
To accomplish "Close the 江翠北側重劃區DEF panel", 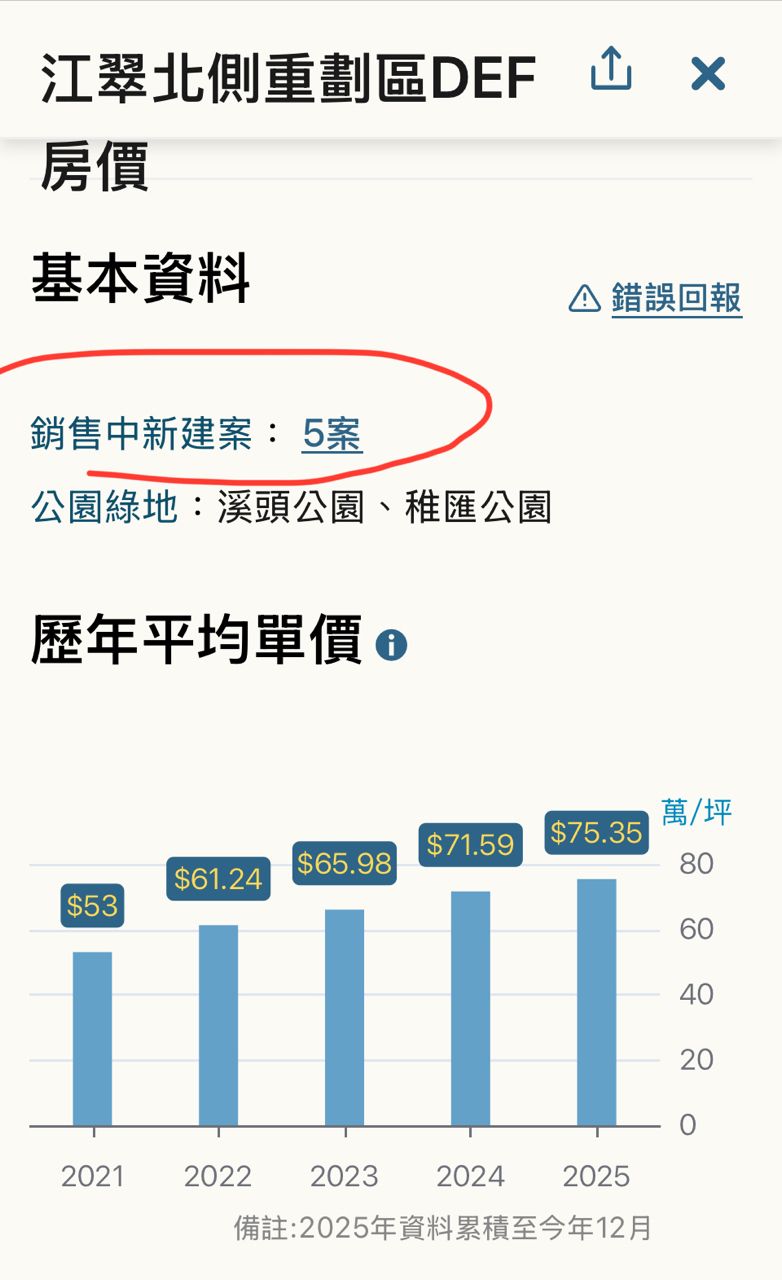I will (708, 73).
